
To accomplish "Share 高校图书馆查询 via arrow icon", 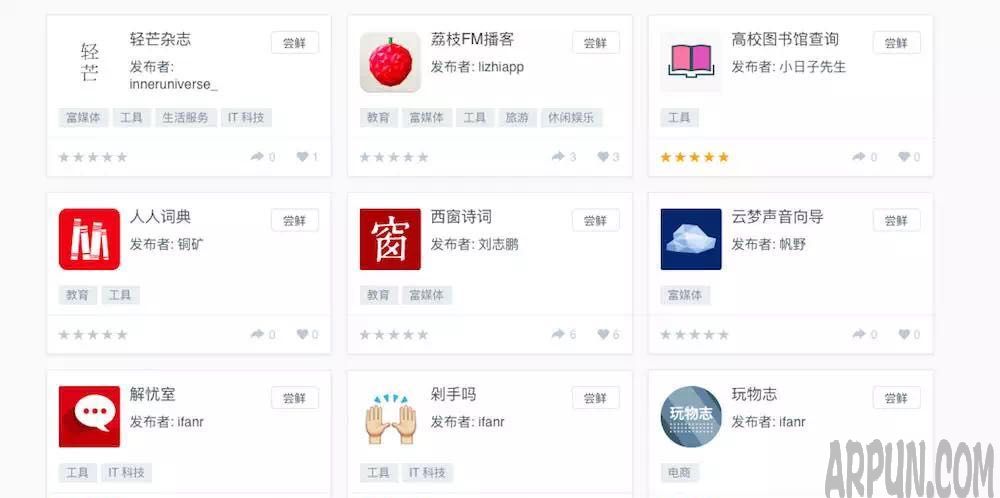I will tap(859, 157).
